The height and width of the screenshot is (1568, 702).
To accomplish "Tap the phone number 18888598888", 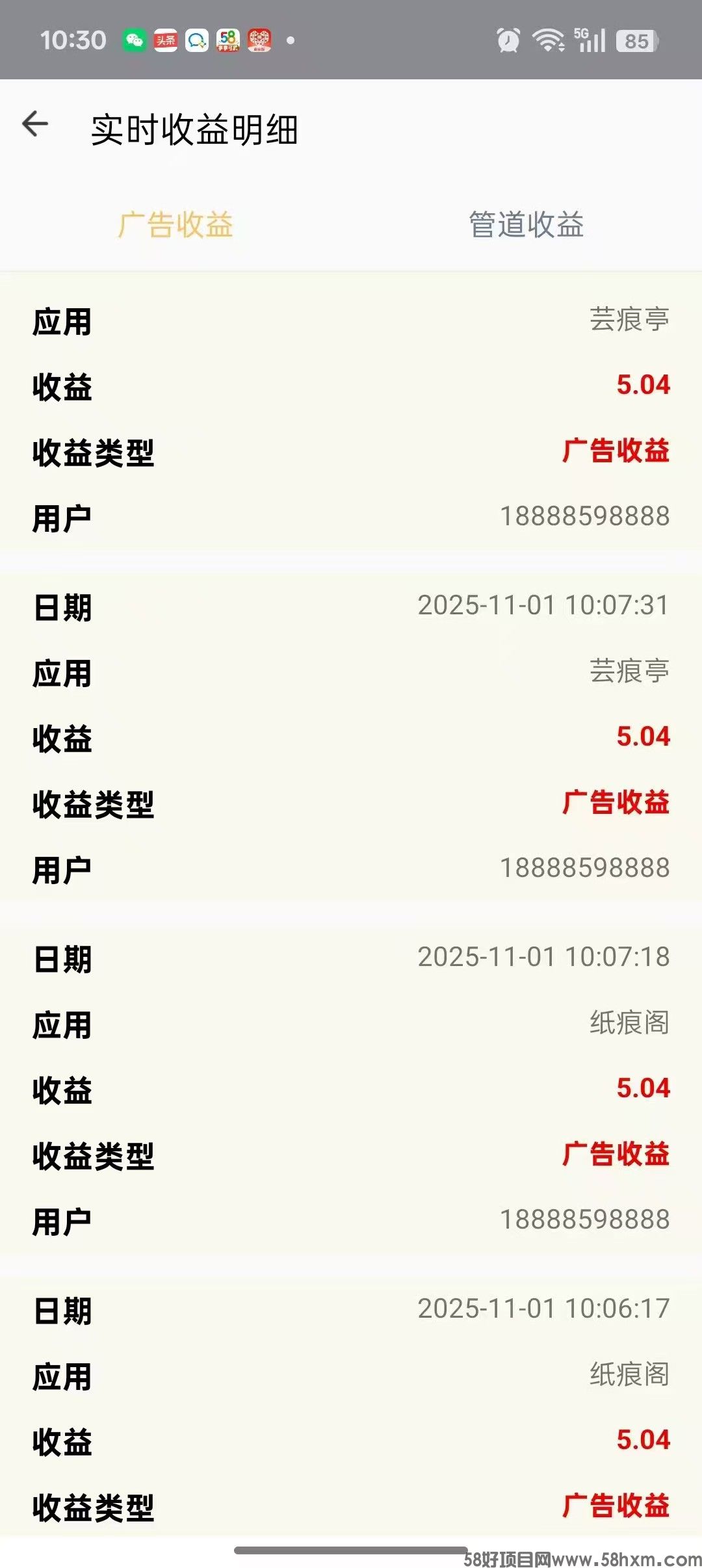I will coord(584,517).
